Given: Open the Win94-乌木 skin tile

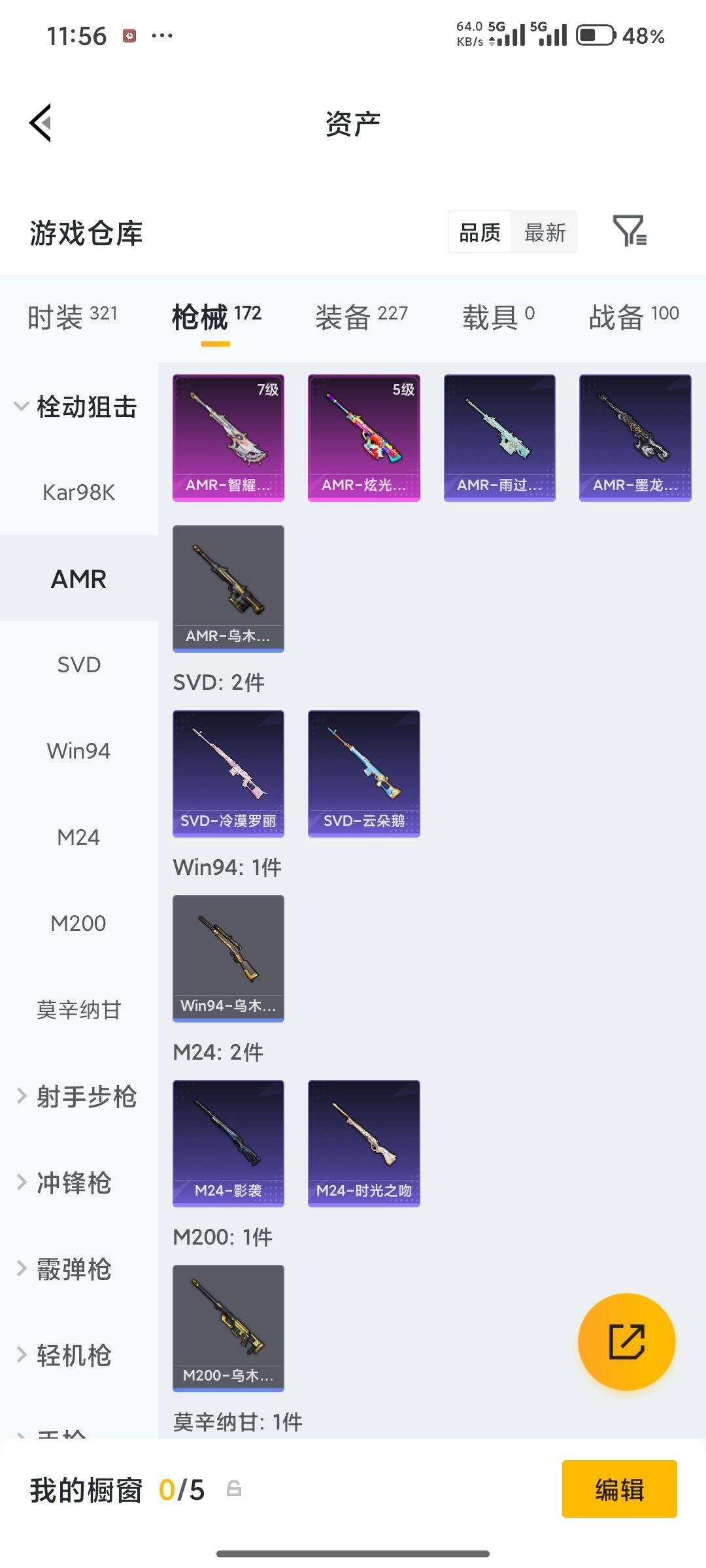Looking at the screenshot, I should point(228,958).
